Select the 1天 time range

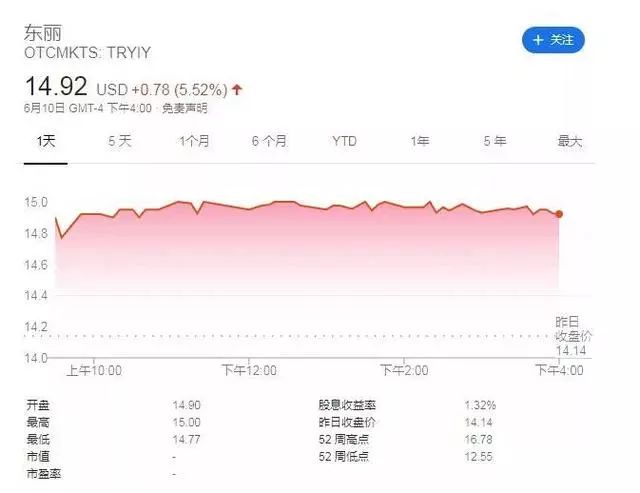(x=46, y=142)
